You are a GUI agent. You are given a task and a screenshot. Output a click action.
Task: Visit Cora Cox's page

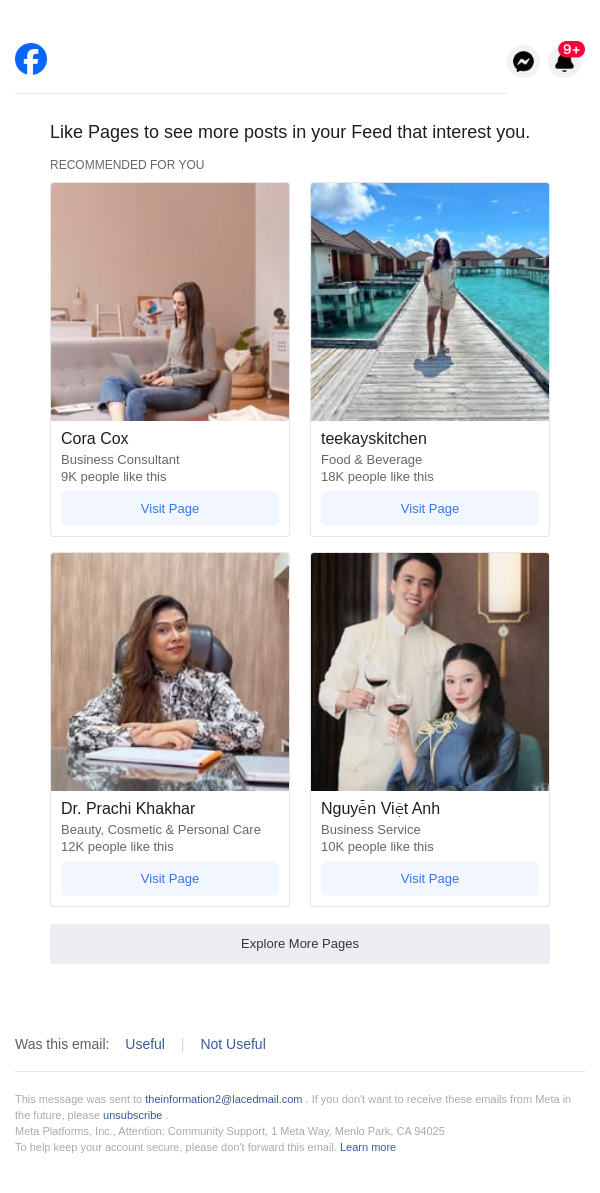tap(170, 508)
